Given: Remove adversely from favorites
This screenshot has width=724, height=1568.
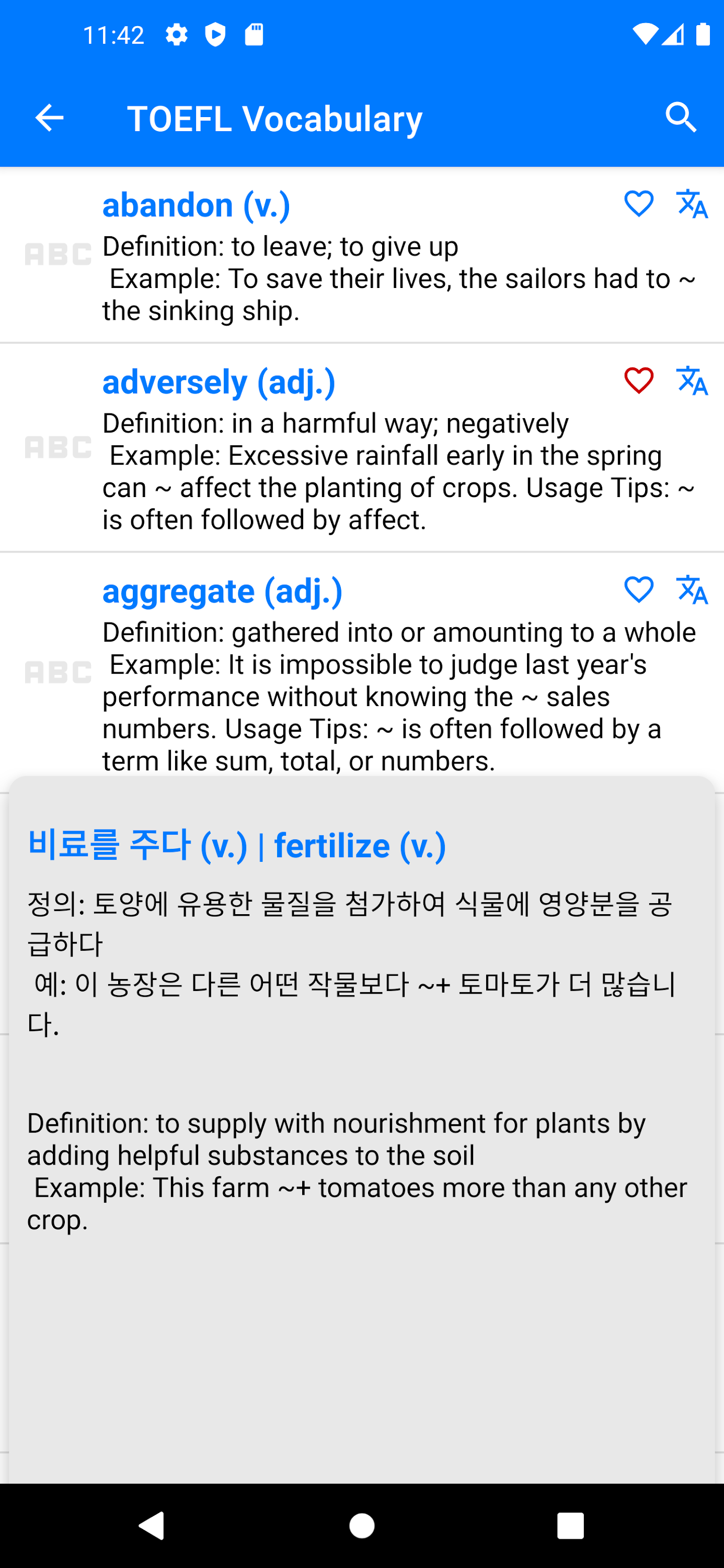Looking at the screenshot, I should tap(639, 381).
